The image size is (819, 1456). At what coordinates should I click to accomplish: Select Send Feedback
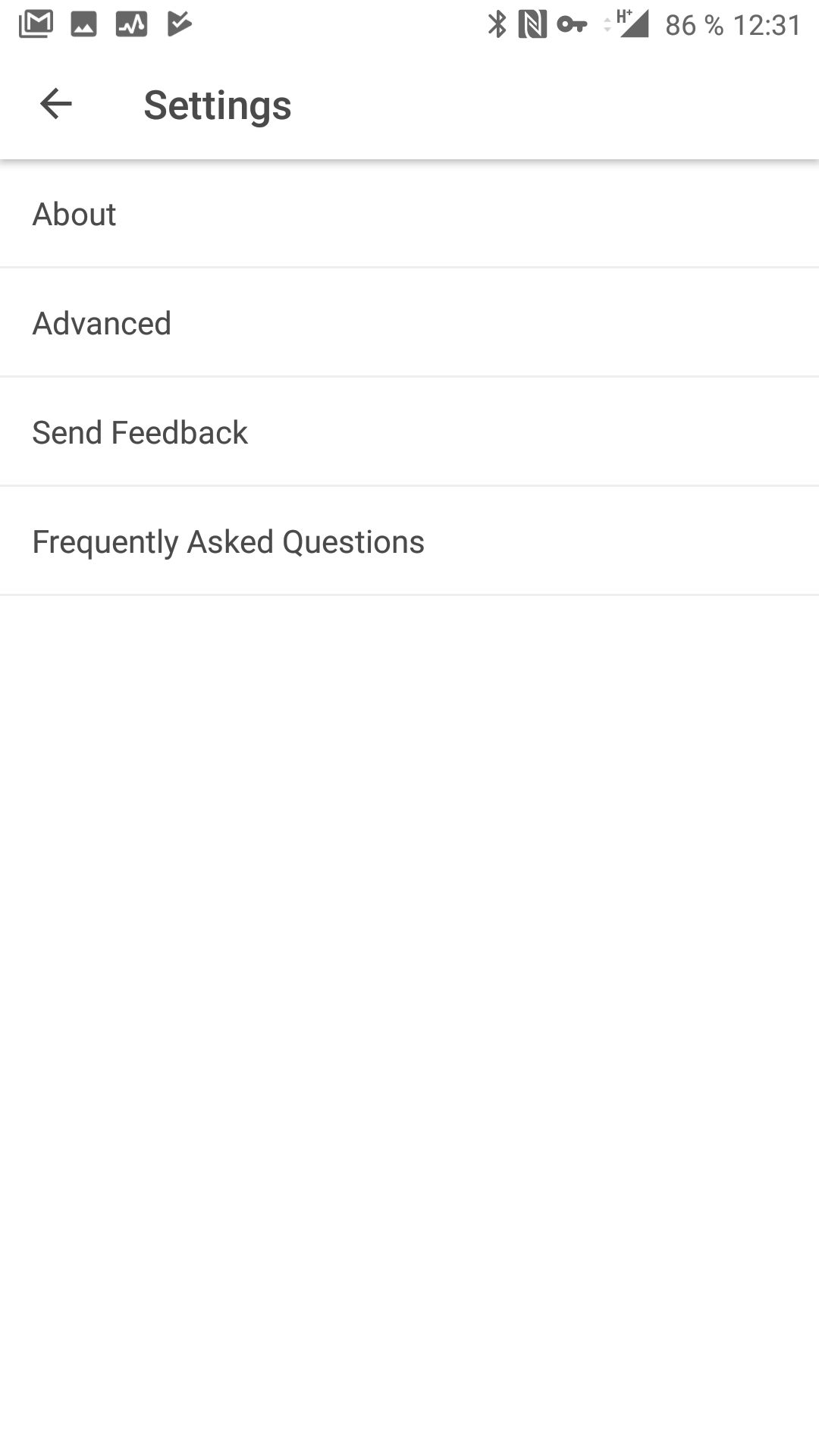click(409, 432)
